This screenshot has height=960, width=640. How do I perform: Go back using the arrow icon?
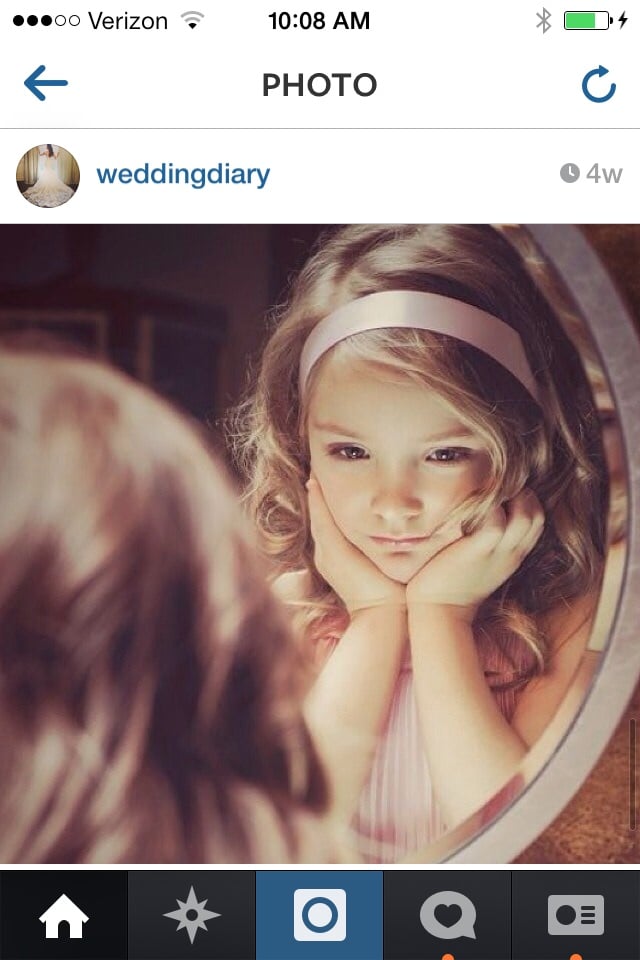click(46, 84)
